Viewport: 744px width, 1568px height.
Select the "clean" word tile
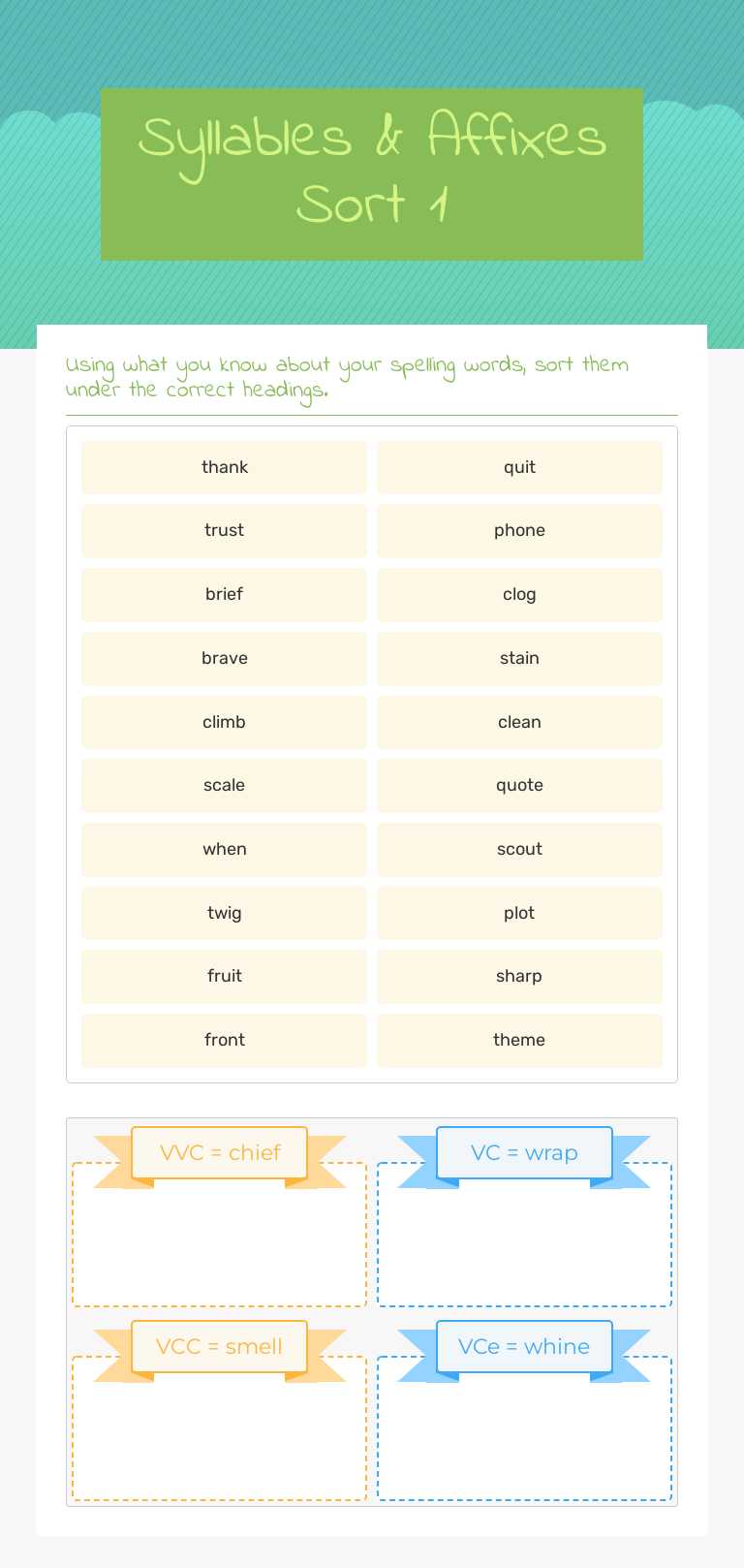[519, 722]
